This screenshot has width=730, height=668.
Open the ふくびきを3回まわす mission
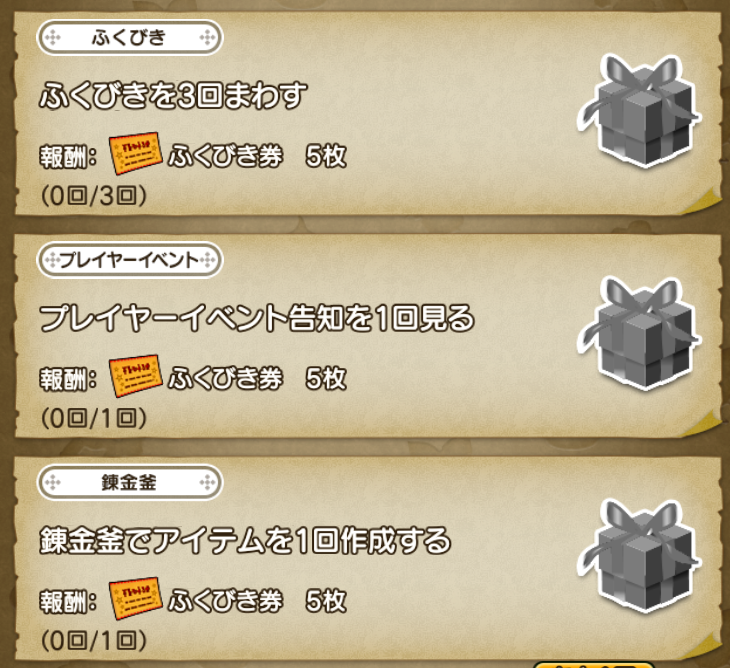pyautogui.click(x=173, y=97)
